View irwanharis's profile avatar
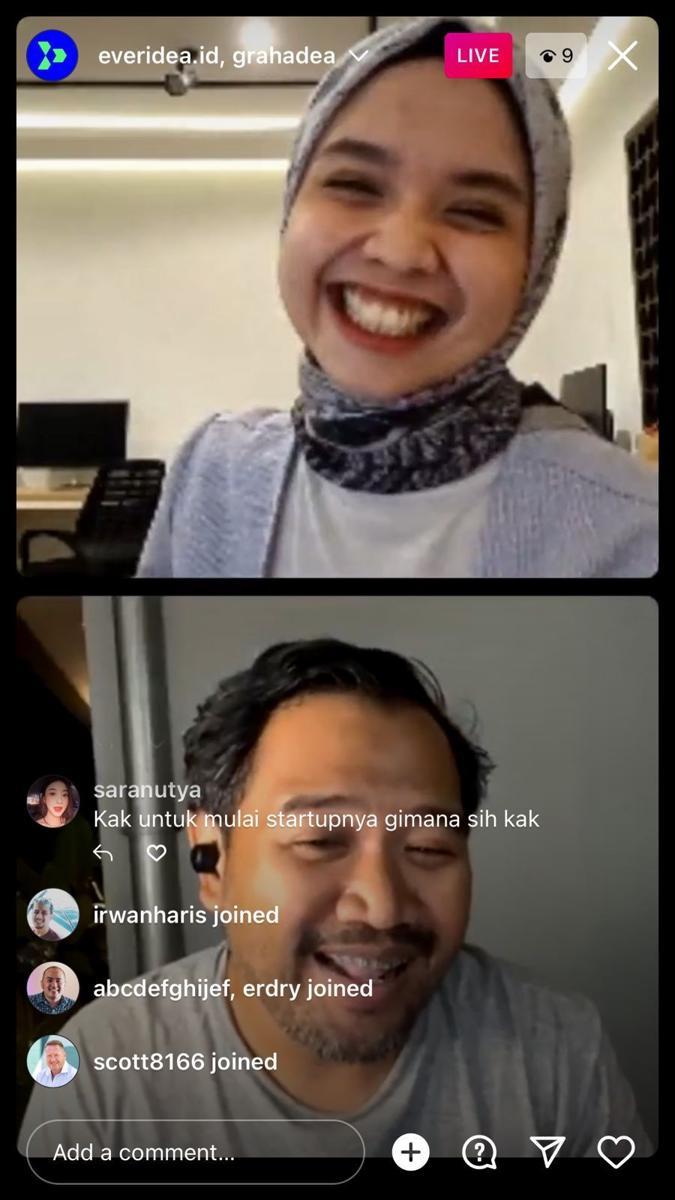 pyautogui.click(x=53, y=915)
